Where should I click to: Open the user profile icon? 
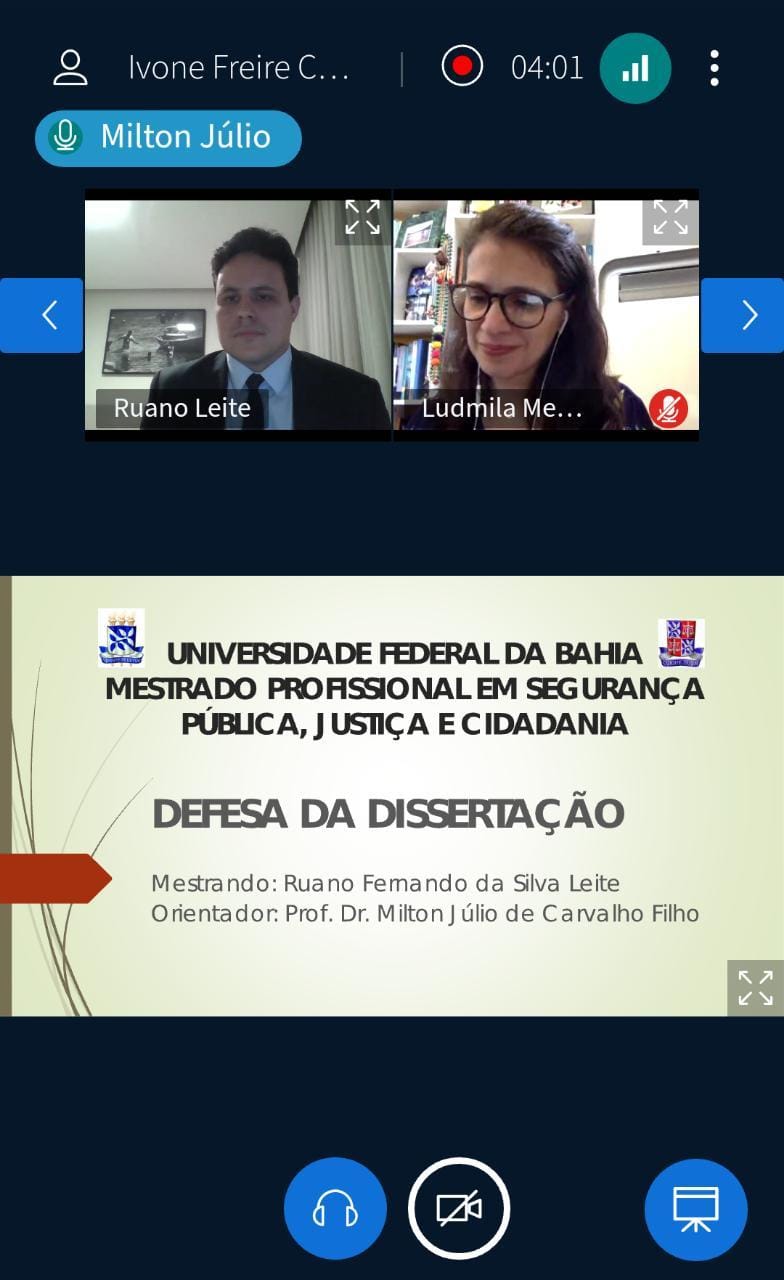pos(70,68)
